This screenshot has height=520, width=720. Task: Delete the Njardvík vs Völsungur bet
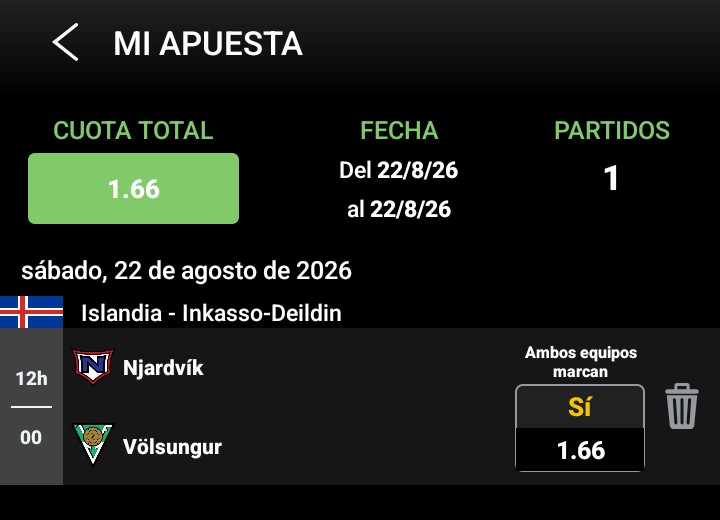pyautogui.click(x=682, y=406)
